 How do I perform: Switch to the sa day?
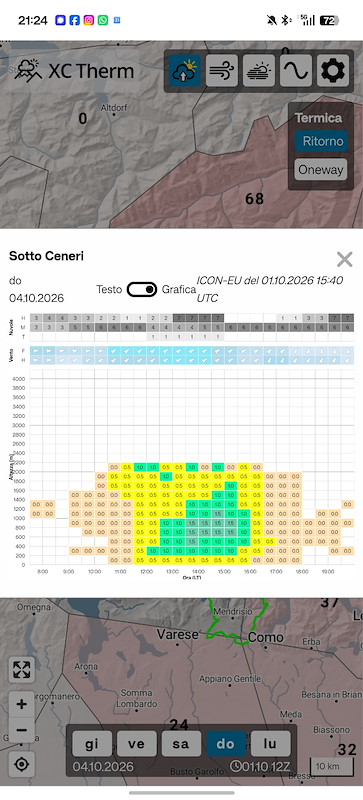click(181, 744)
